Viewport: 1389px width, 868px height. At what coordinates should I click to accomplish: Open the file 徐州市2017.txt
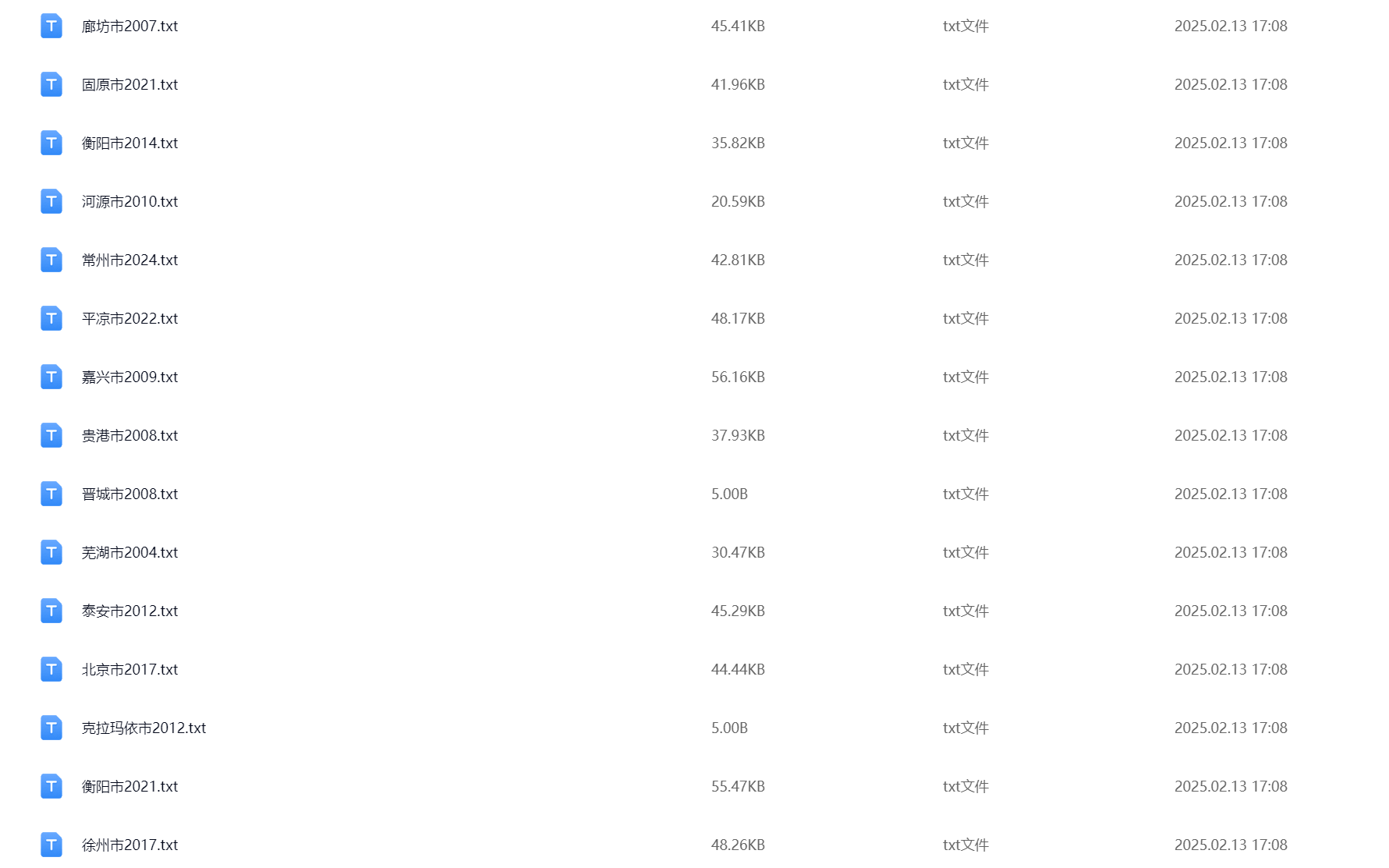point(129,845)
